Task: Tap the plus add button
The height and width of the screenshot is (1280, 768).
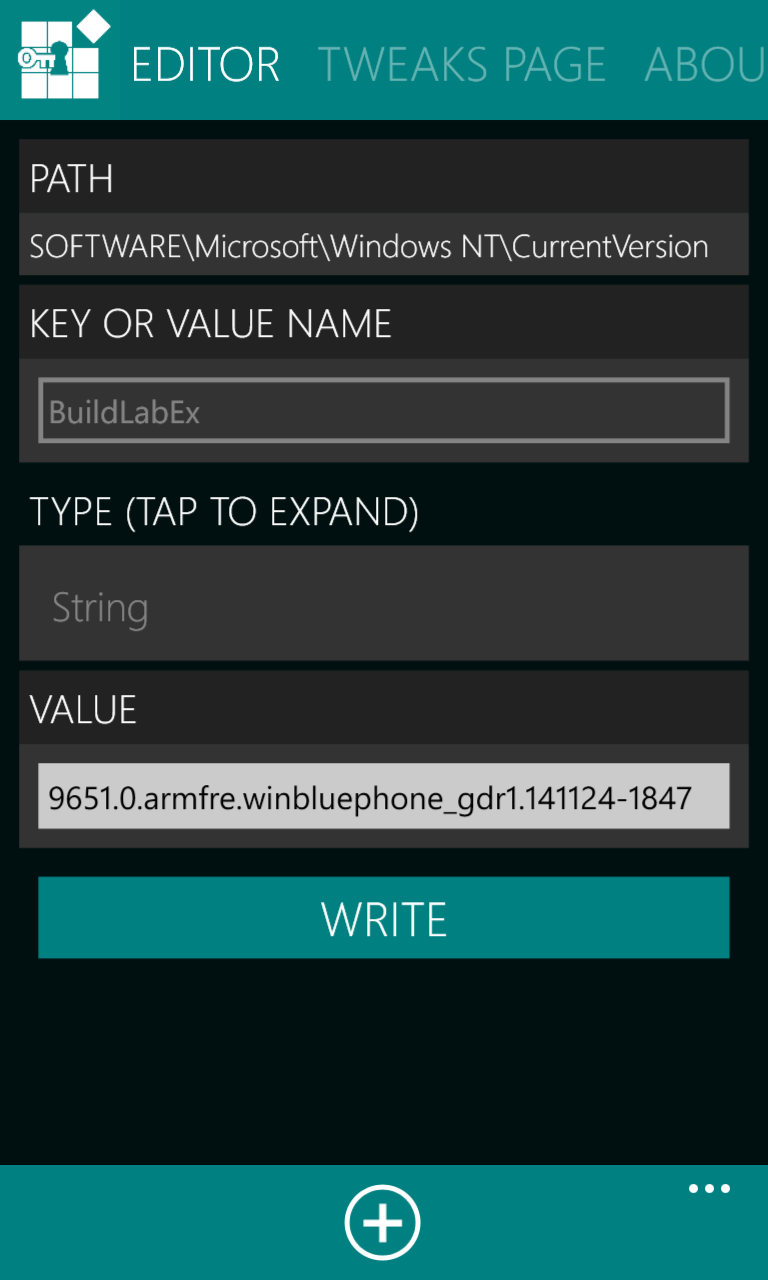Action: tap(383, 1223)
